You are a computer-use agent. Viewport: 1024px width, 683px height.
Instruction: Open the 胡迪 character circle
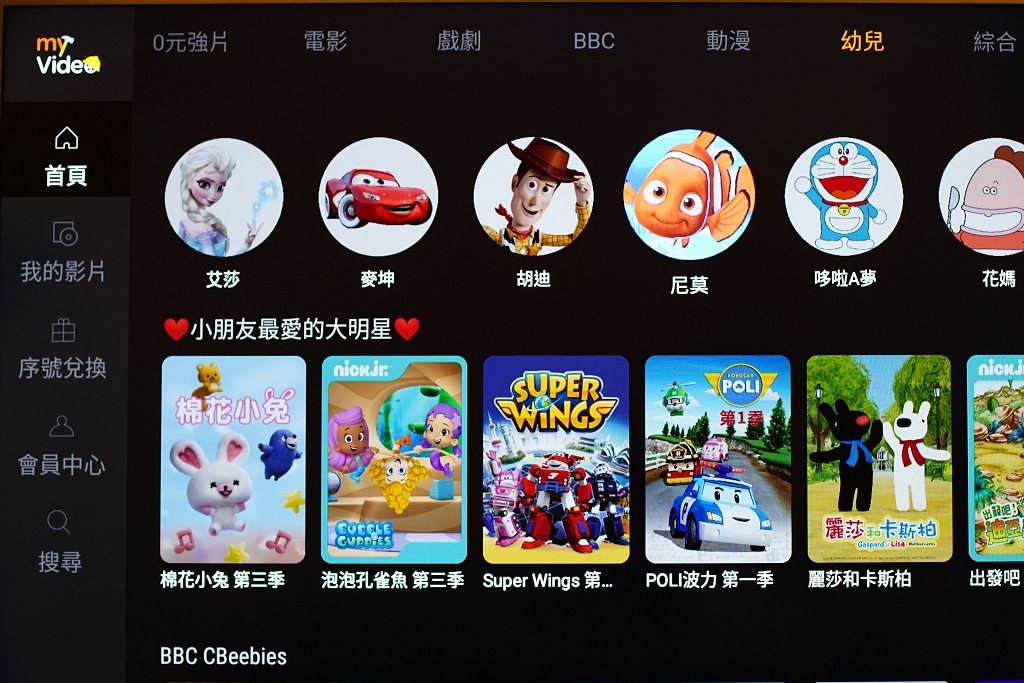[533, 197]
